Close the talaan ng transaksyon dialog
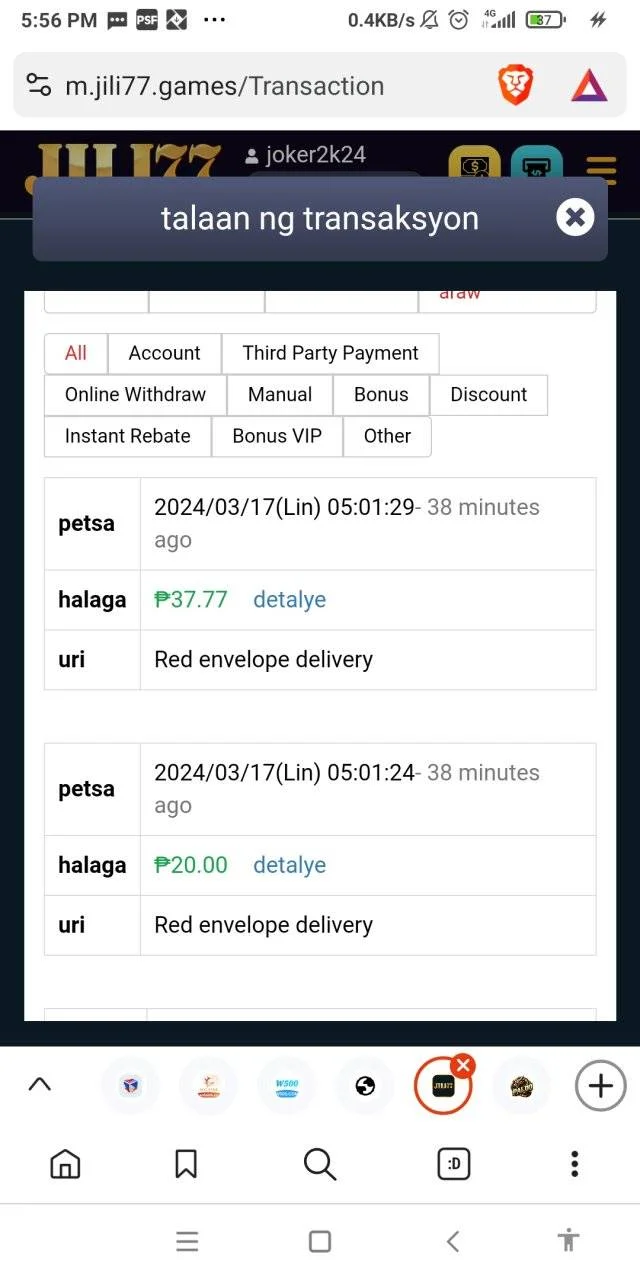This screenshot has height=1280, width=640. [575, 217]
